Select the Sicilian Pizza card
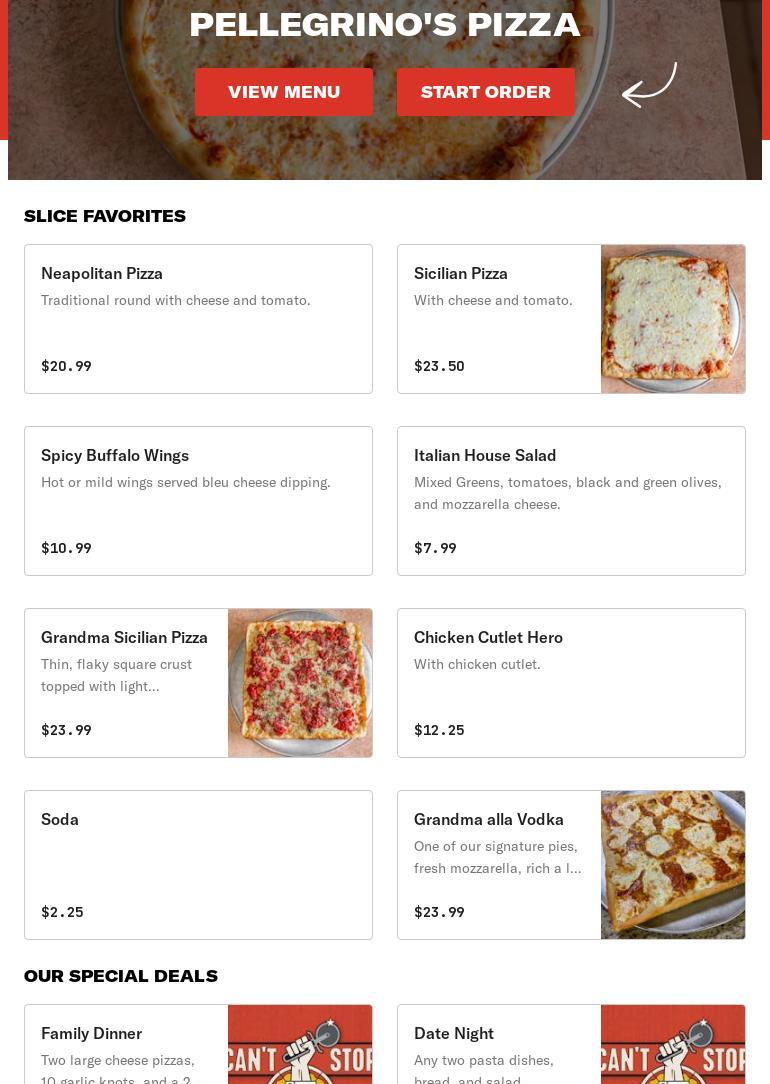770x1084 pixels. coord(571,319)
